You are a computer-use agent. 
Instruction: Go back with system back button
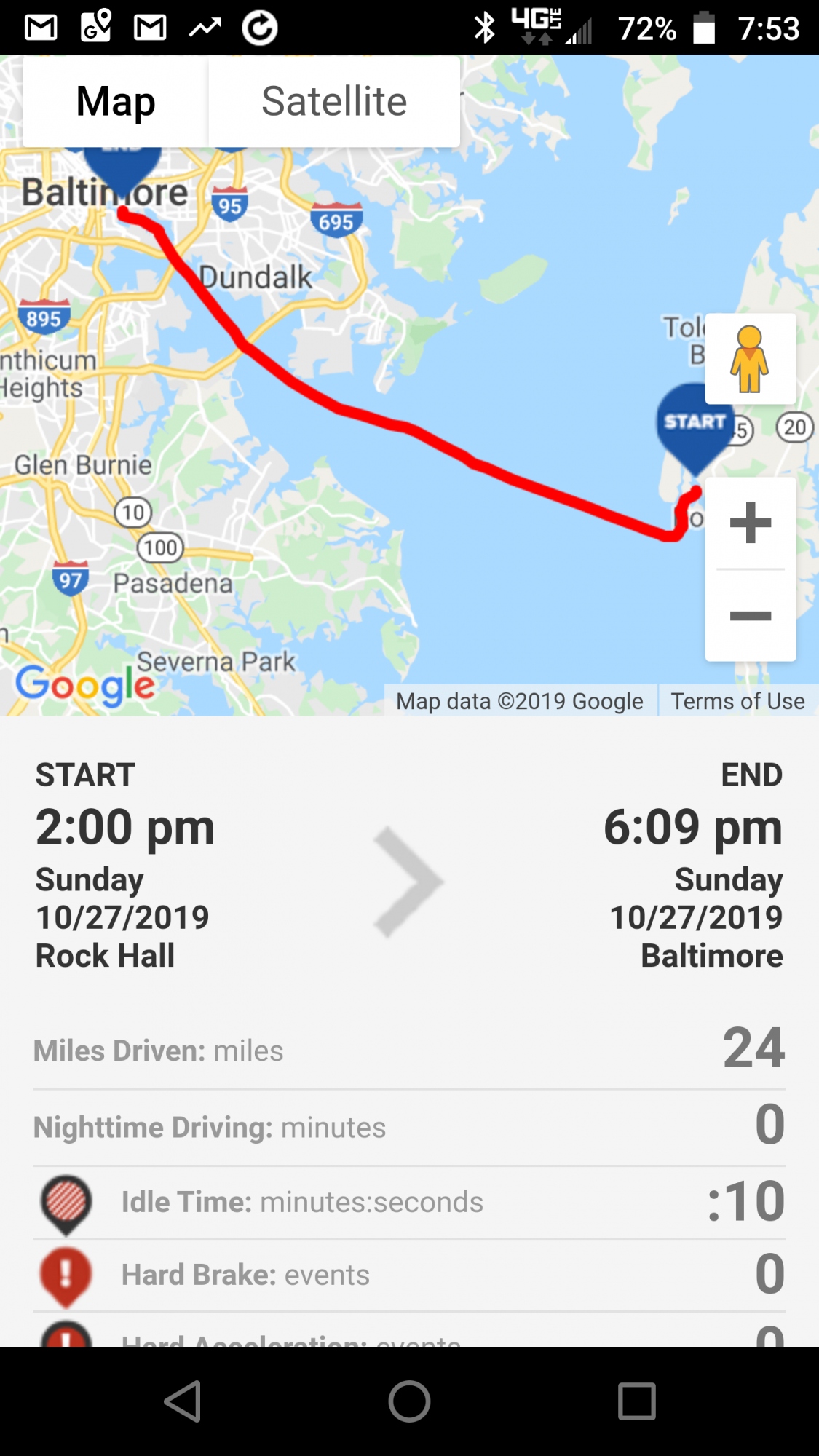183,1401
